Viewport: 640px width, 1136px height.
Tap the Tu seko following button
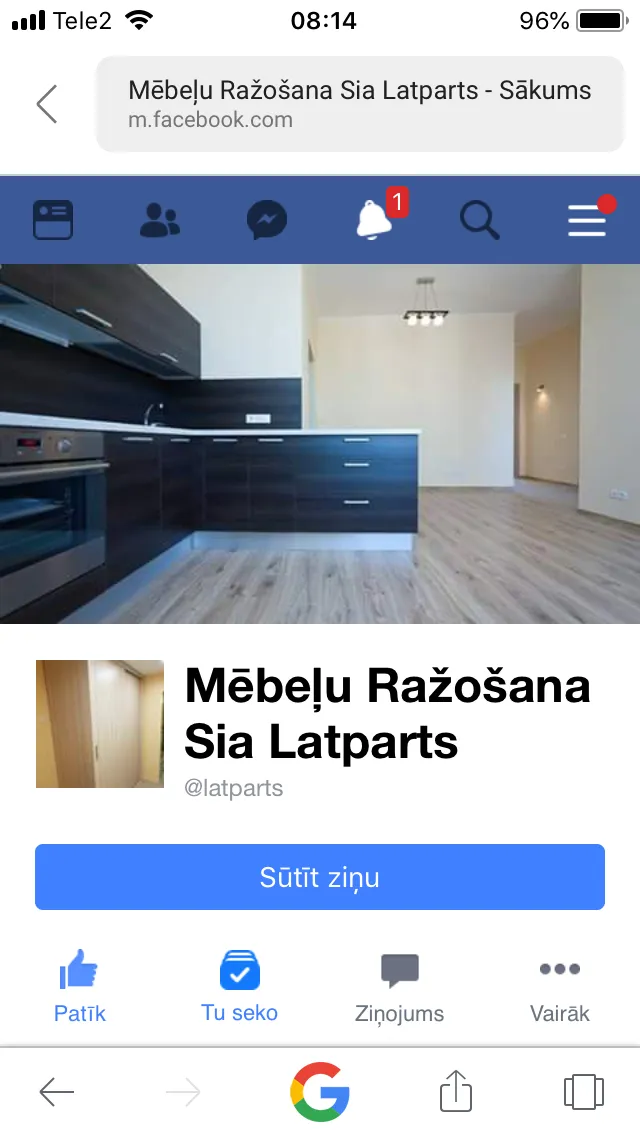239,986
